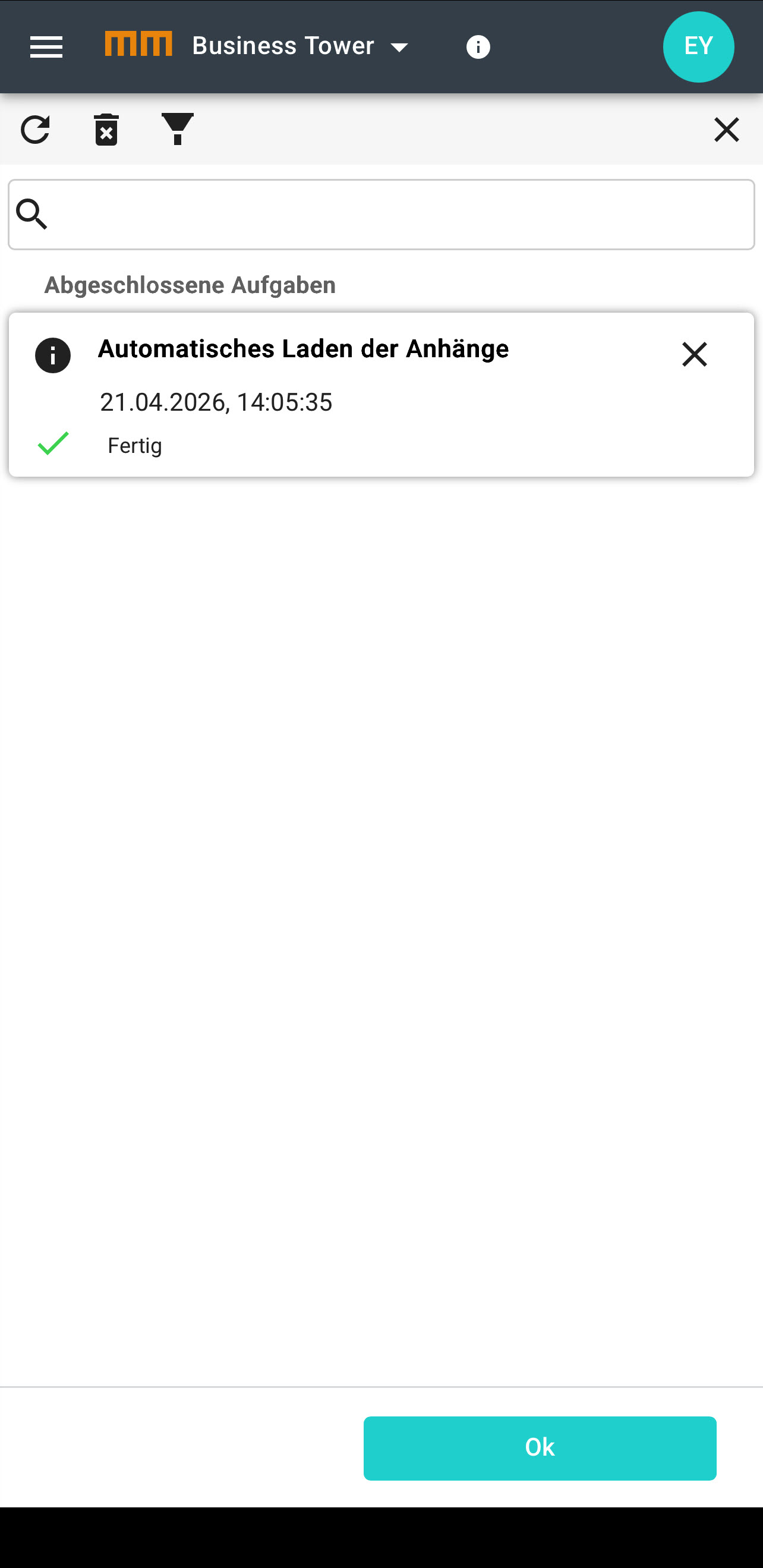763x1568 pixels.
Task: Open the hamburger navigation menu
Action: click(46, 47)
